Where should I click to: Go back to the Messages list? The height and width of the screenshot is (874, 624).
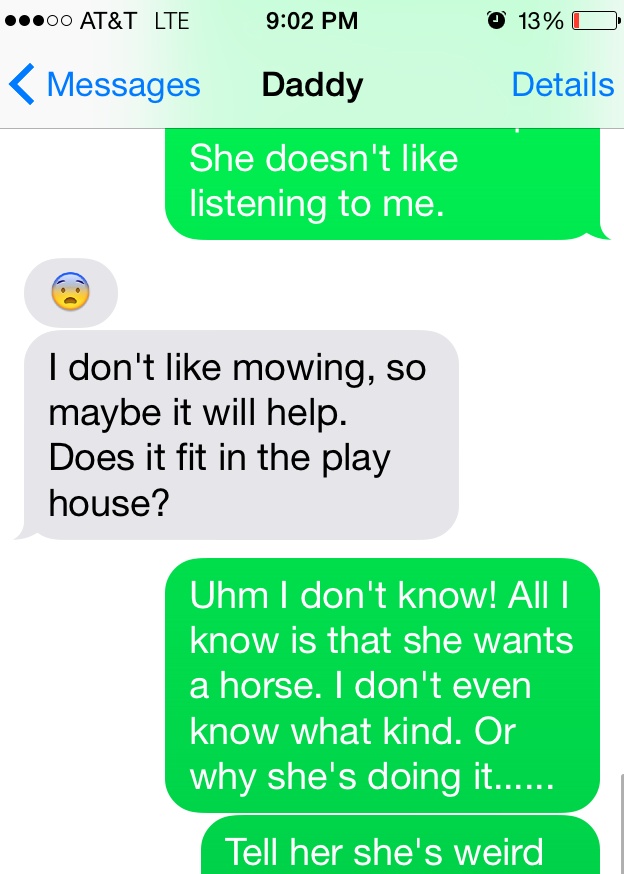click(105, 85)
